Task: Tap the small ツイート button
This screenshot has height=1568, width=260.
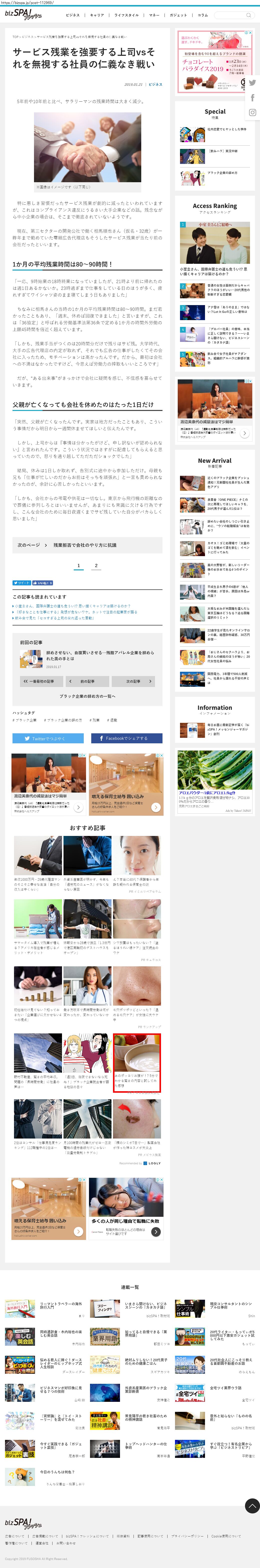Action: pos(21,582)
